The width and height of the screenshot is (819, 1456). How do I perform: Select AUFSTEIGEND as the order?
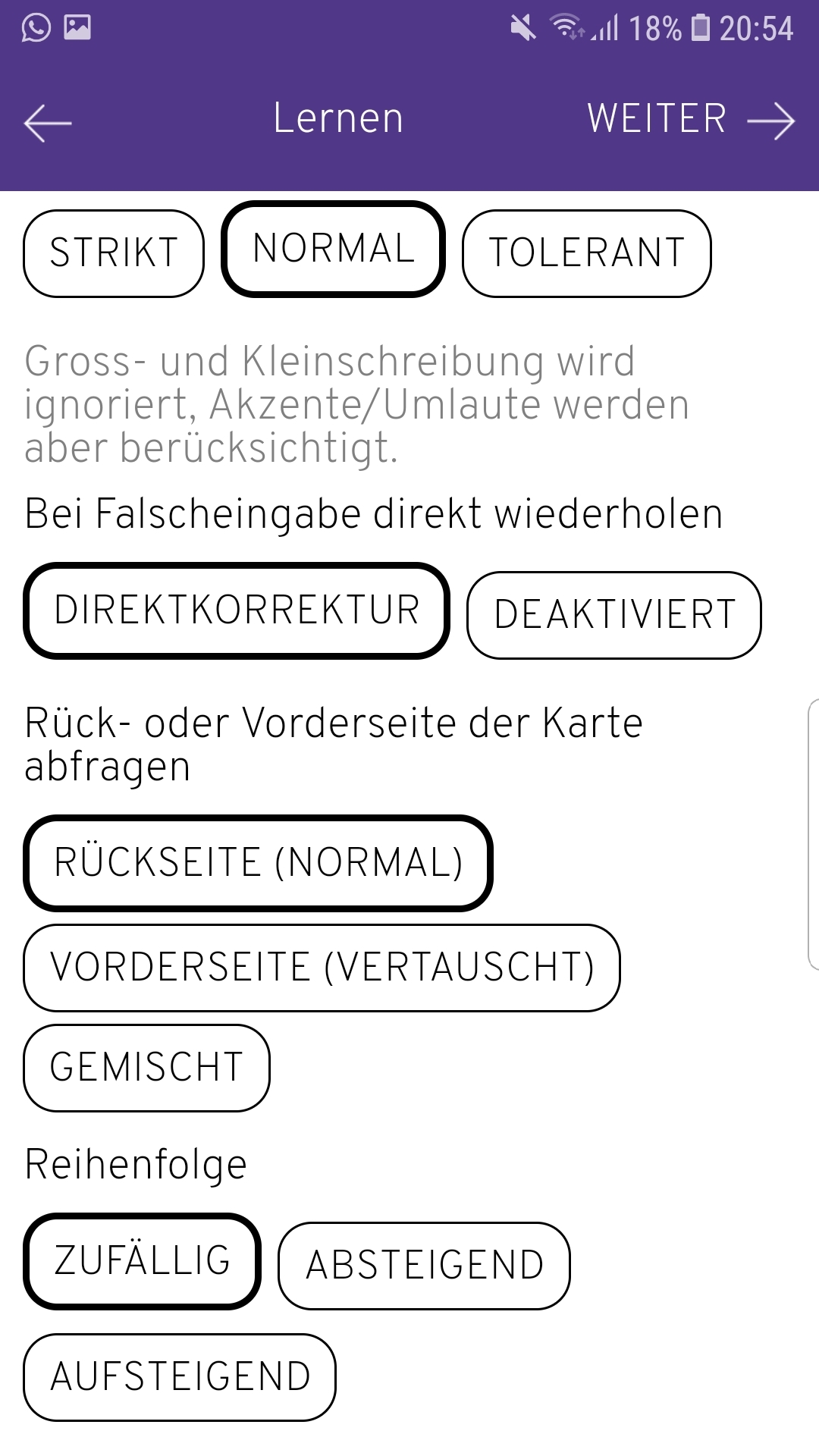(180, 1377)
